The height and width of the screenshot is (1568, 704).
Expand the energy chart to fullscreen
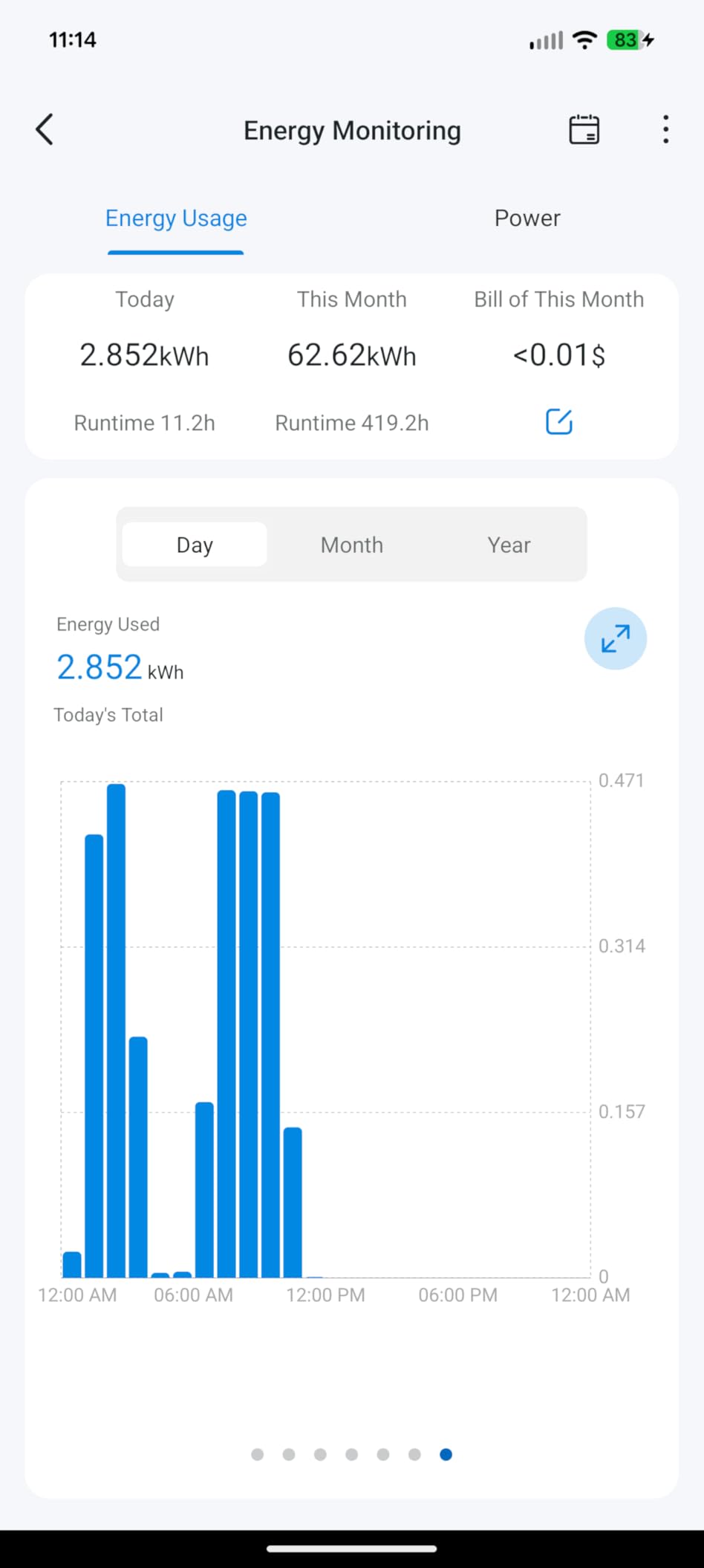tap(615, 639)
